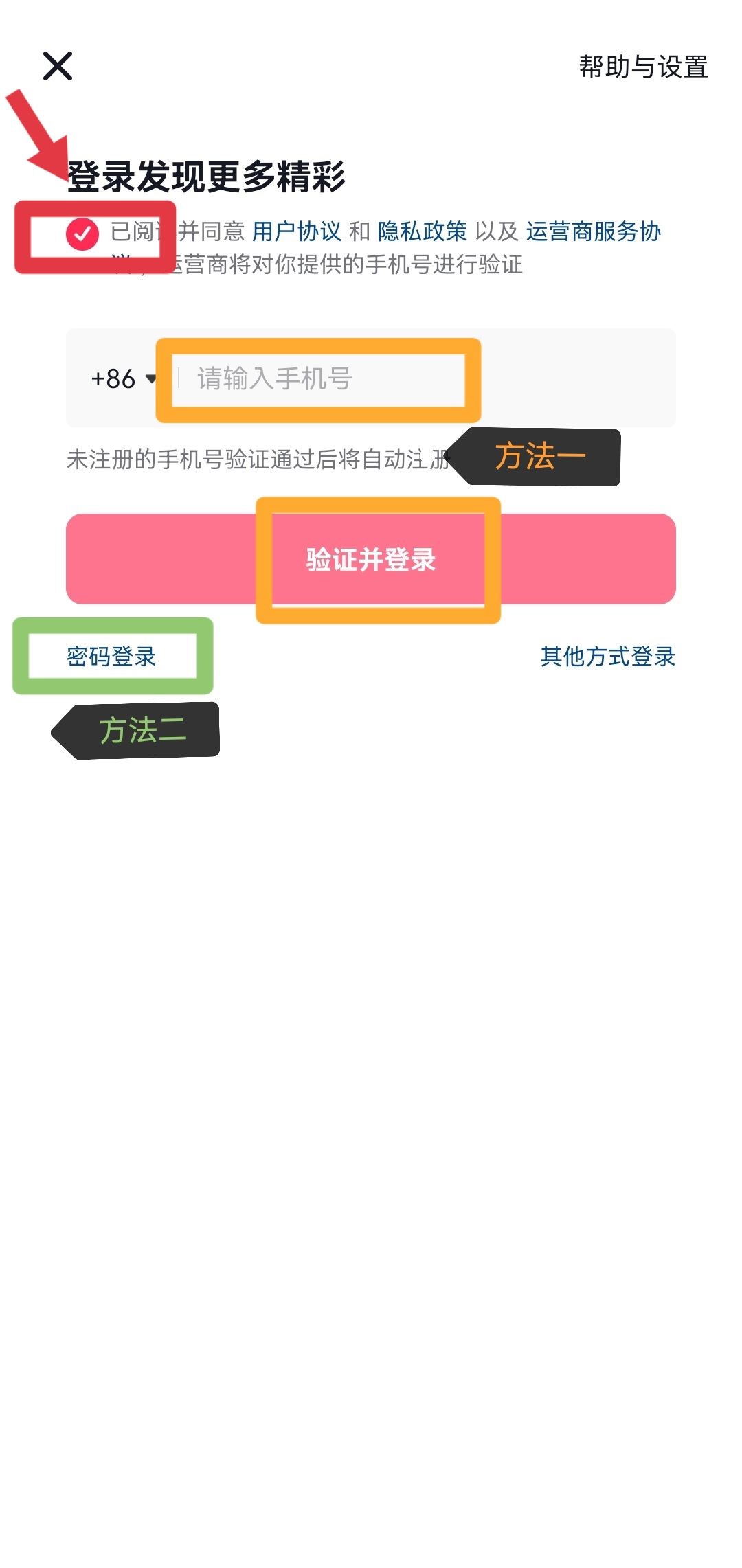Screen dimensions: 742x1568
Task: Open the 运营商服务协议 agreement
Action: (x=594, y=233)
